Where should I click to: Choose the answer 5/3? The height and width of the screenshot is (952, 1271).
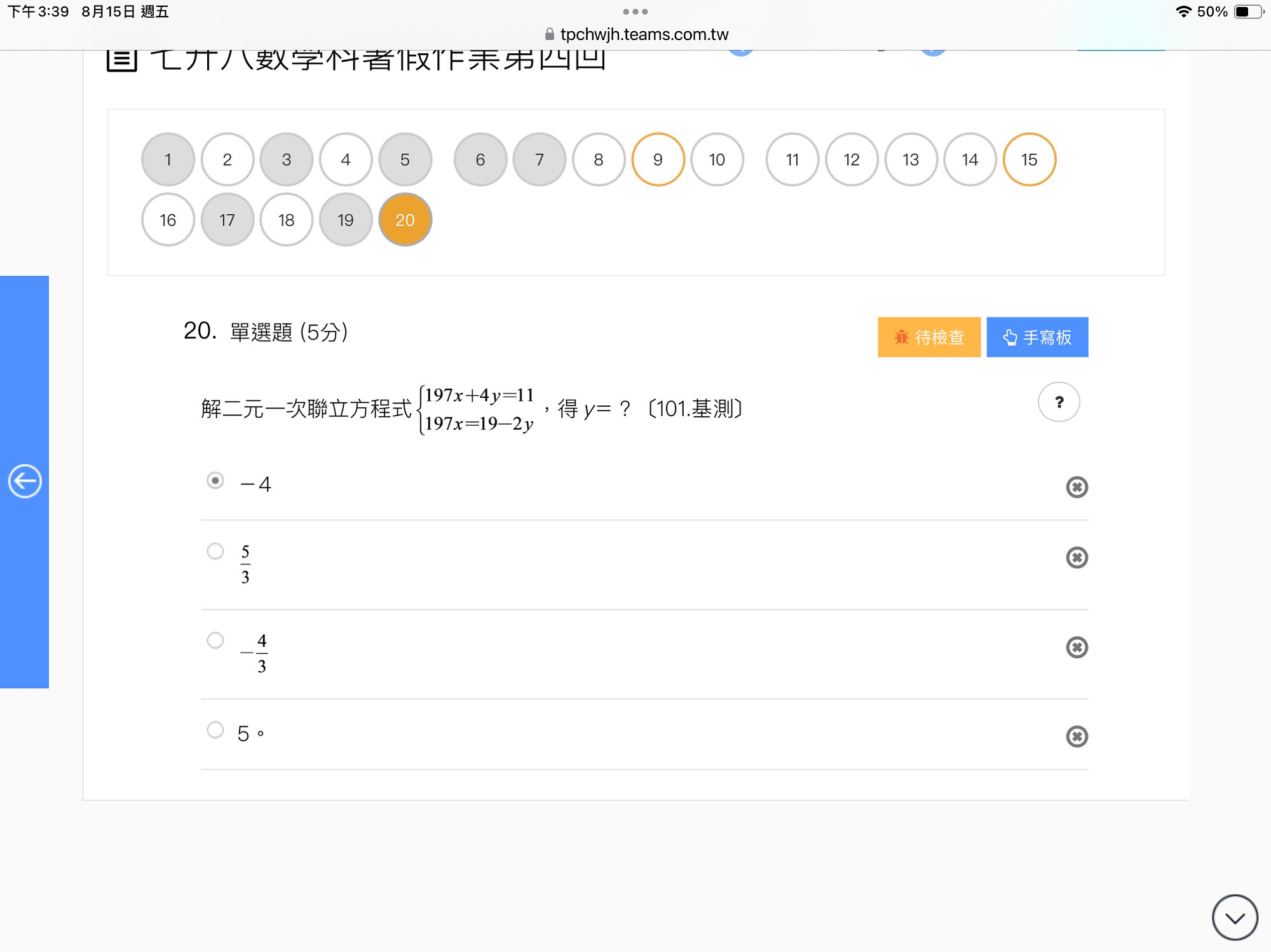click(215, 551)
